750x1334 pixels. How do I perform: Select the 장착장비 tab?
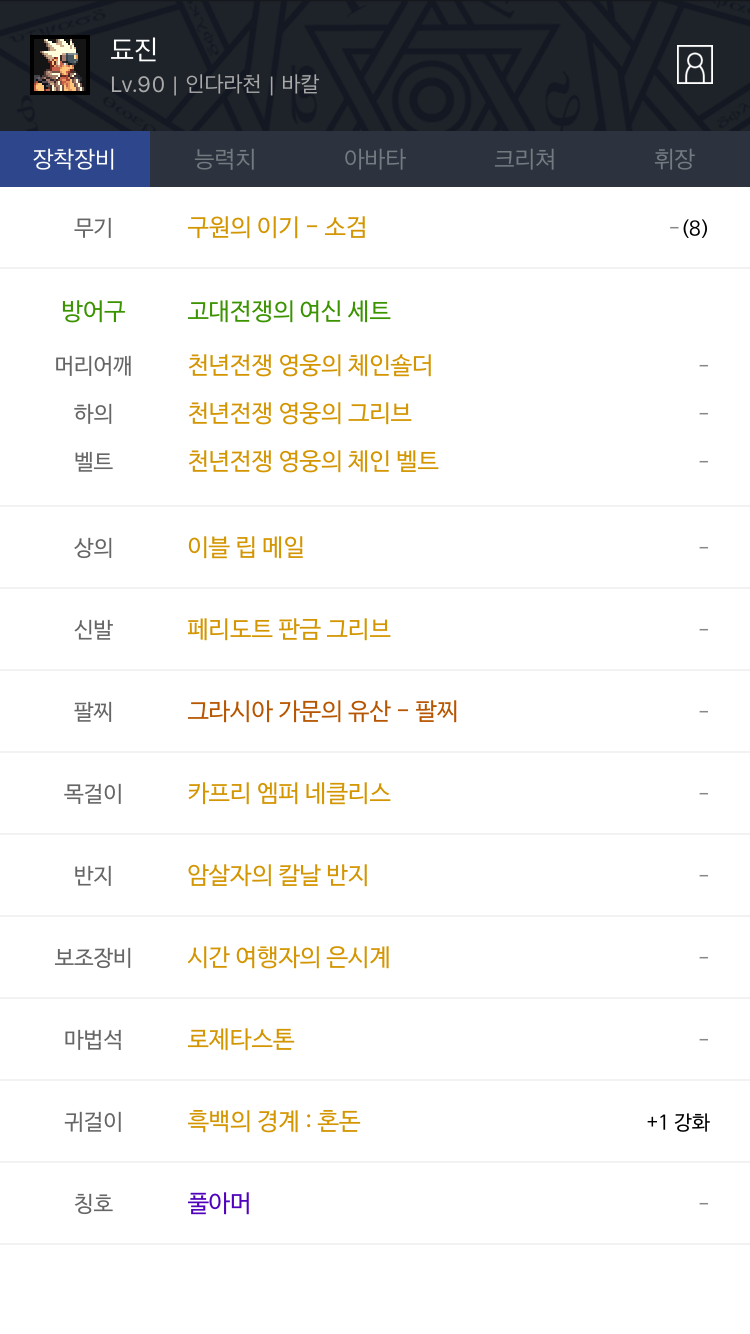click(x=75, y=159)
